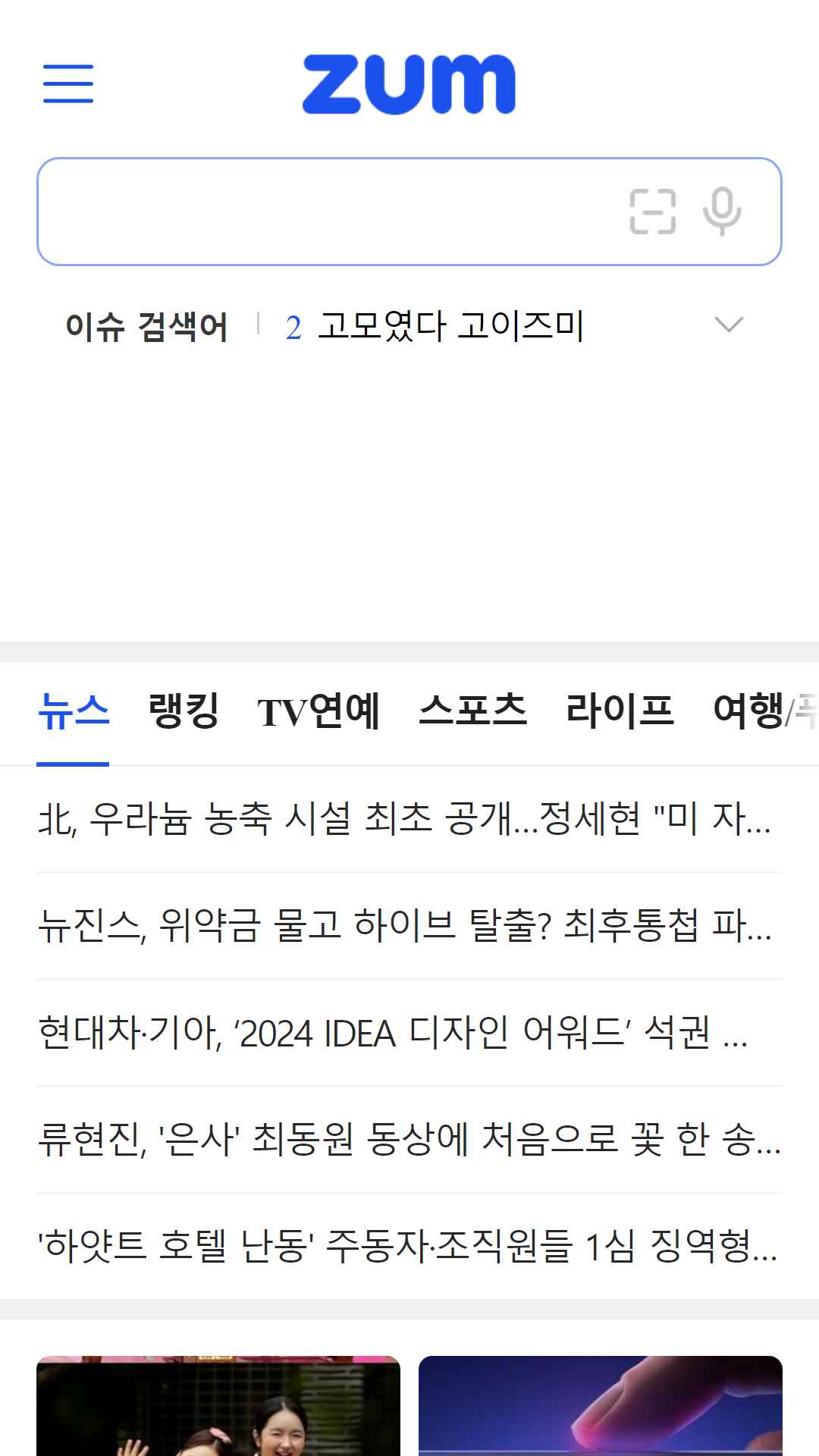Switch to the 랭킹 tab
This screenshot has height=1456, width=819.
coord(184,712)
